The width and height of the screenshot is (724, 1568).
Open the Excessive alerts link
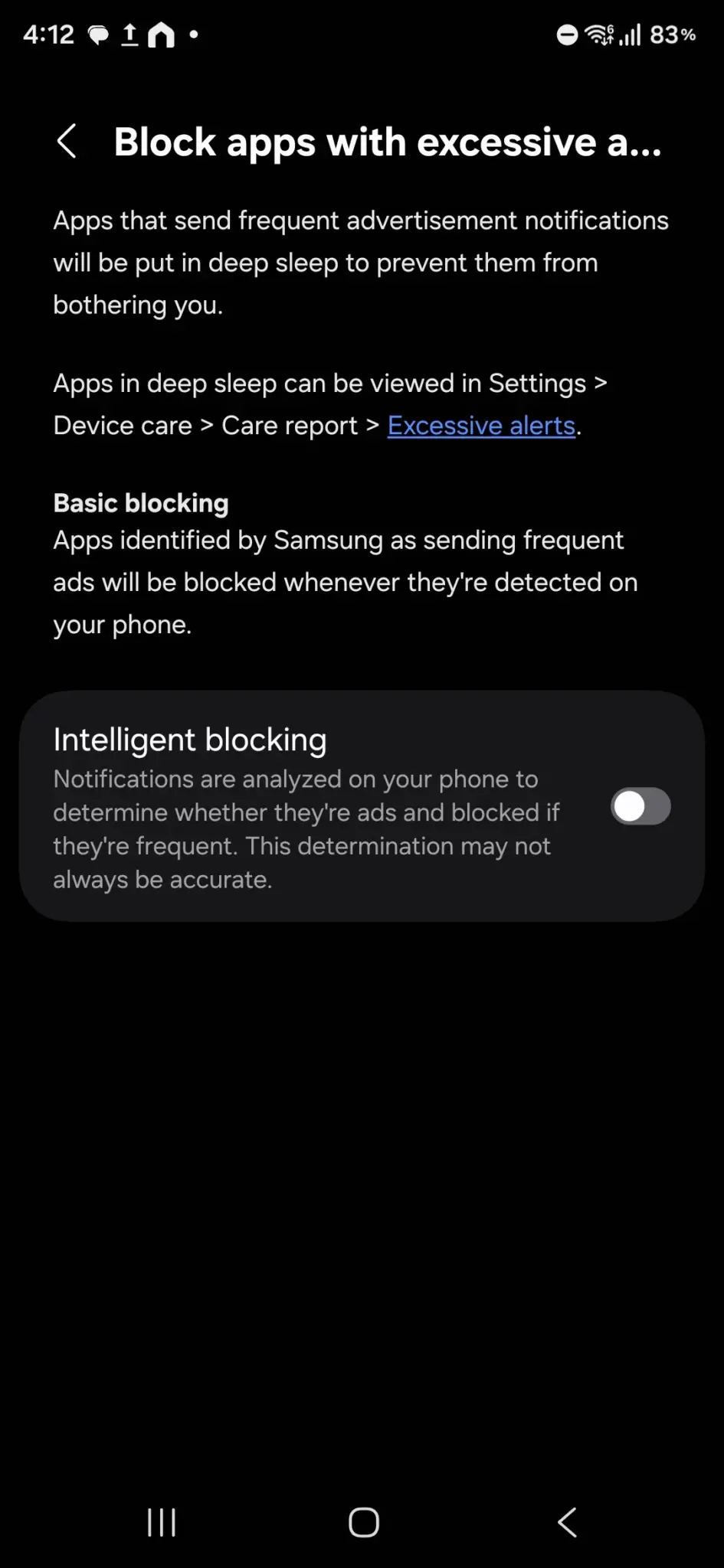click(481, 426)
